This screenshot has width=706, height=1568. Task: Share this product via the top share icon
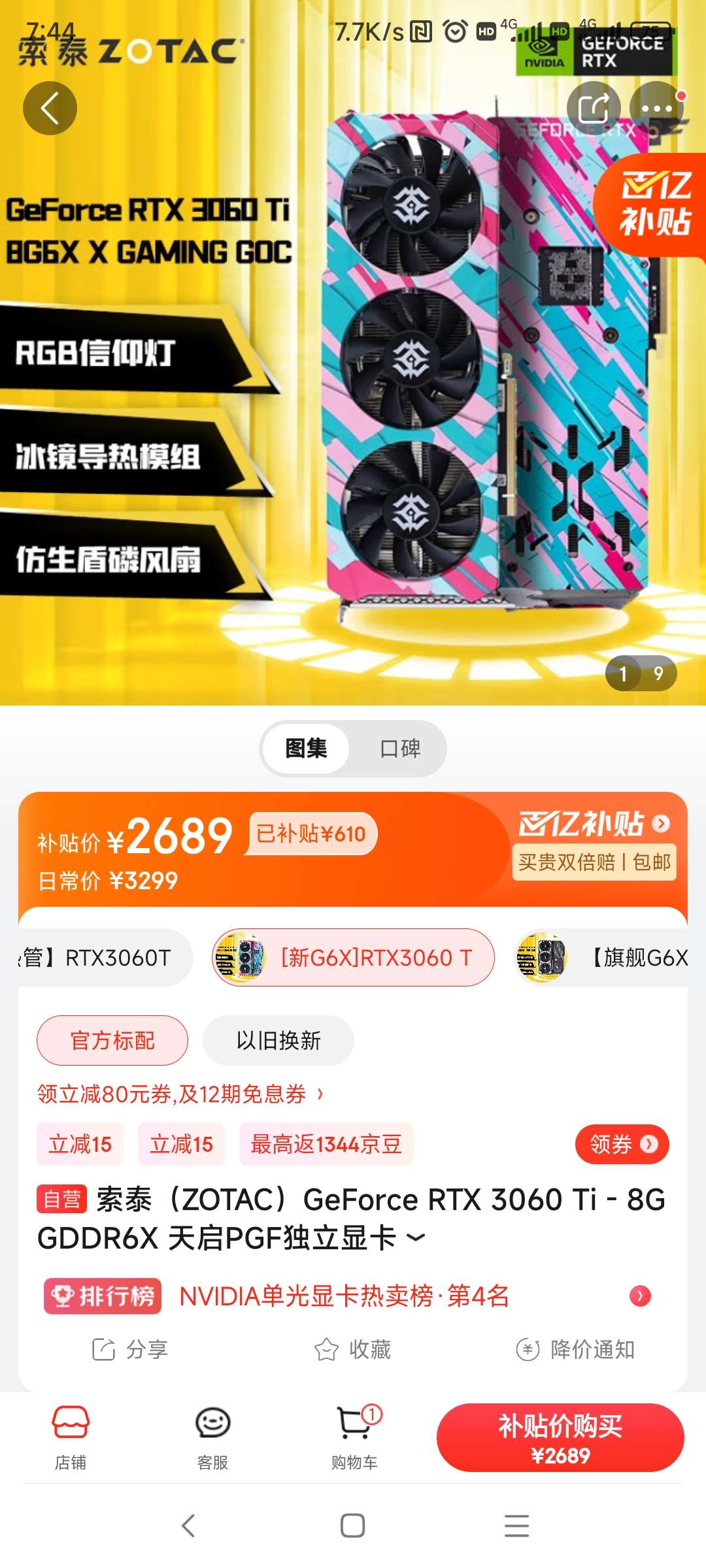(x=594, y=108)
